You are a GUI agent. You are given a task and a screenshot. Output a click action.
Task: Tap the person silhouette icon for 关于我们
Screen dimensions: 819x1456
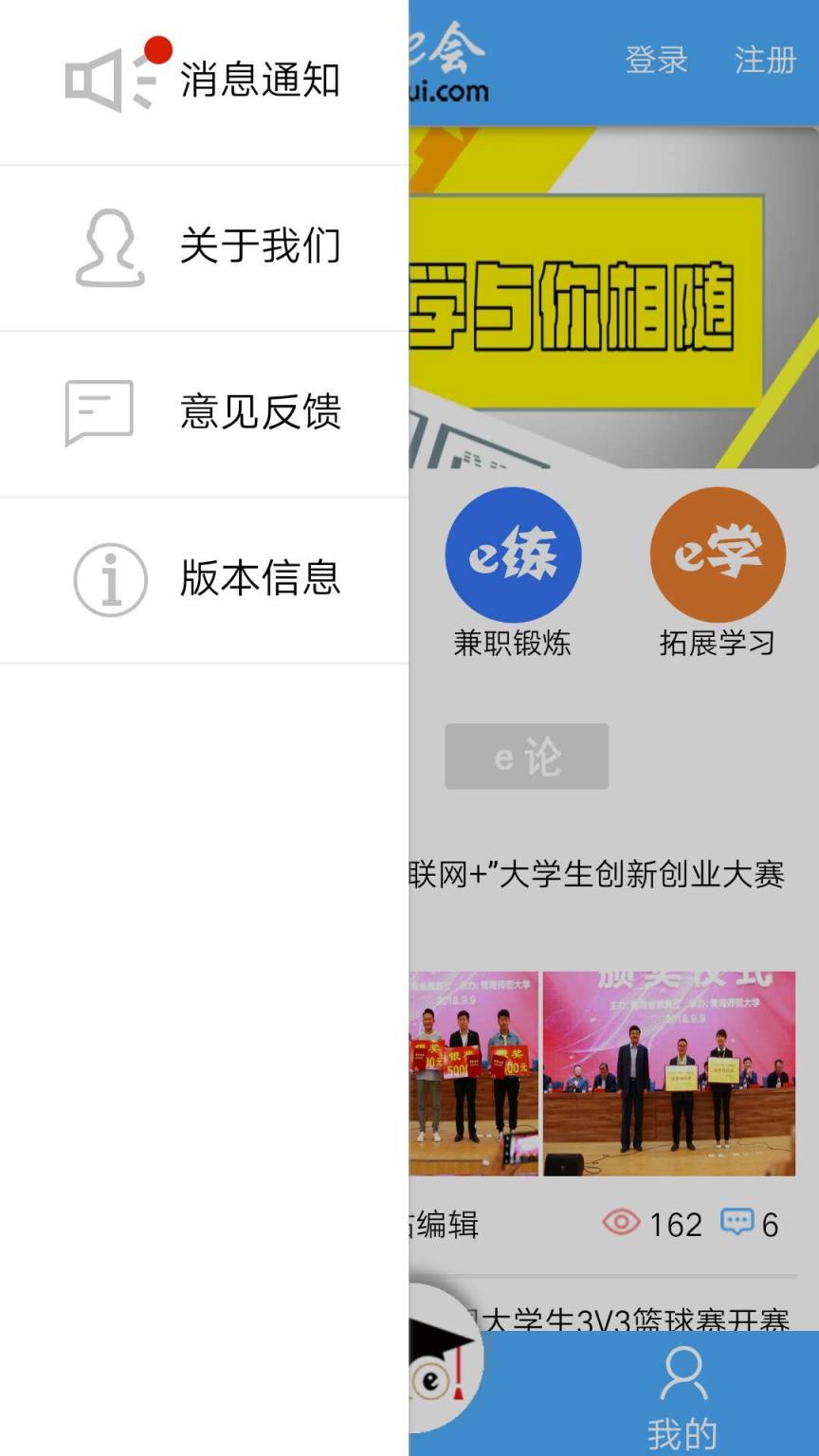pyautogui.click(x=109, y=248)
